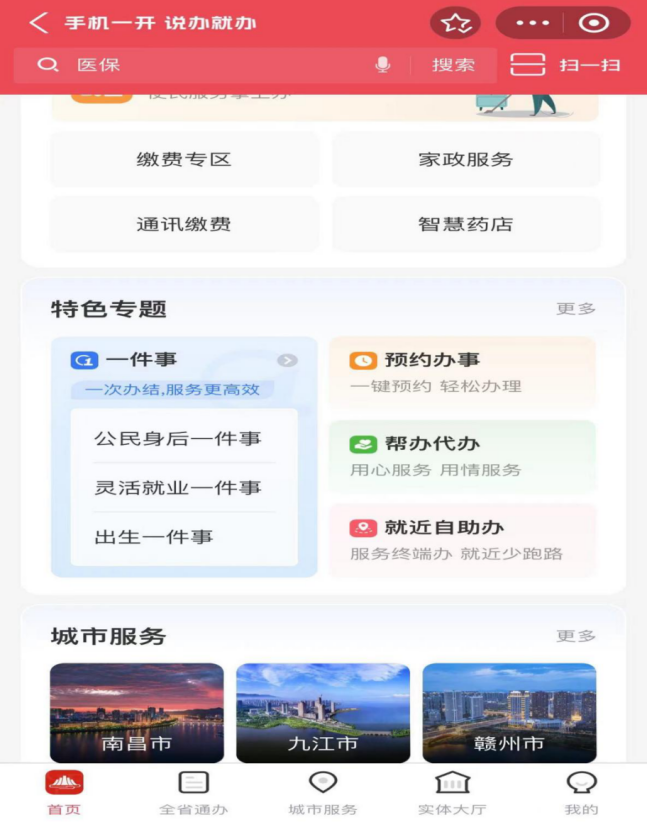
Task: Favorite this mini program with the star
Action: (x=455, y=23)
